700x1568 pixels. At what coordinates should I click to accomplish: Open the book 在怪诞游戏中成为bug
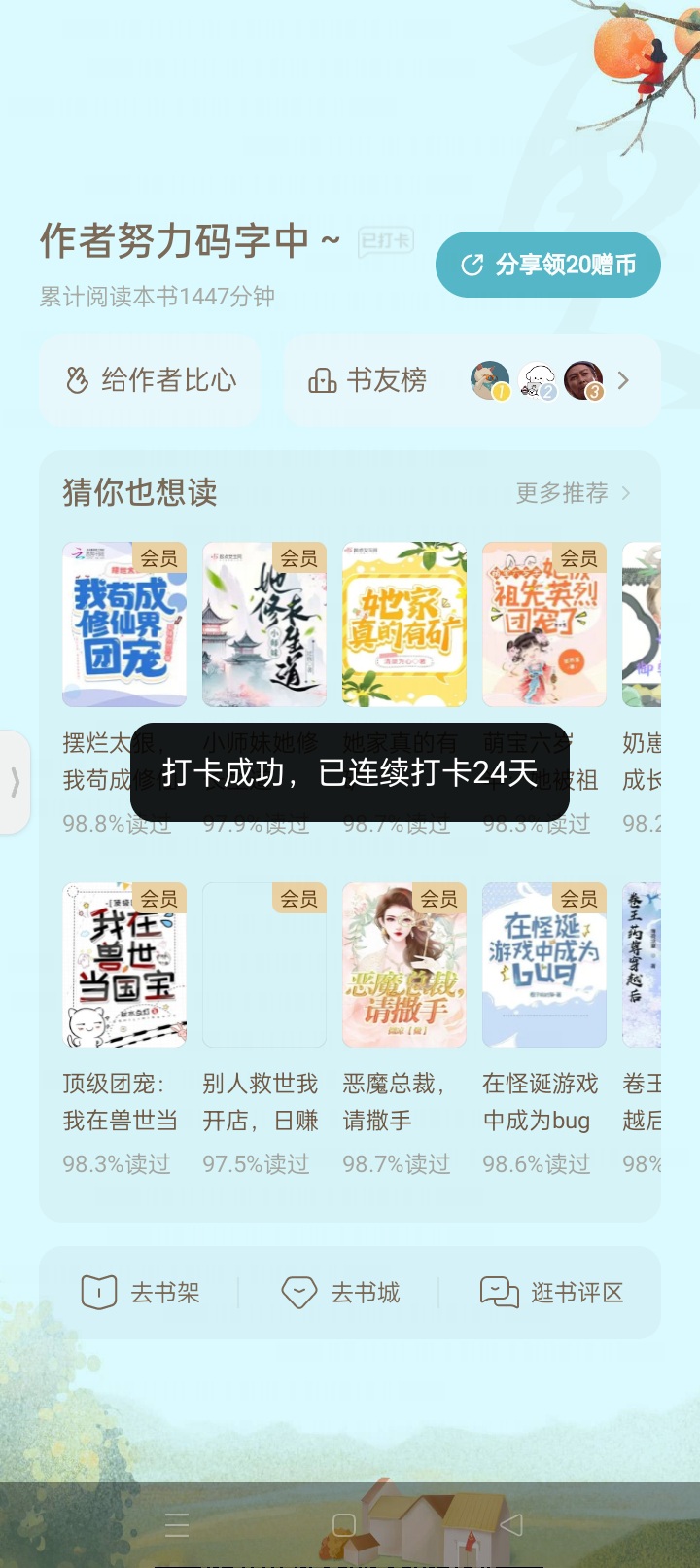pos(544,965)
